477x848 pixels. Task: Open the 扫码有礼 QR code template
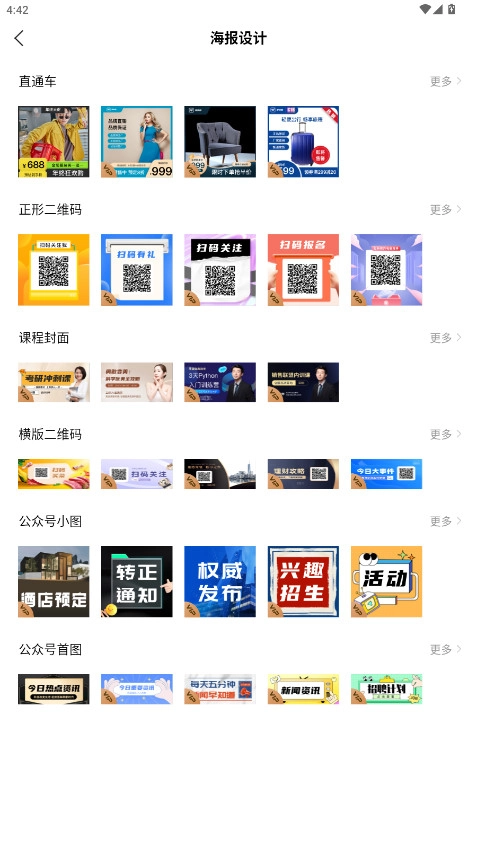pos(137,270)
